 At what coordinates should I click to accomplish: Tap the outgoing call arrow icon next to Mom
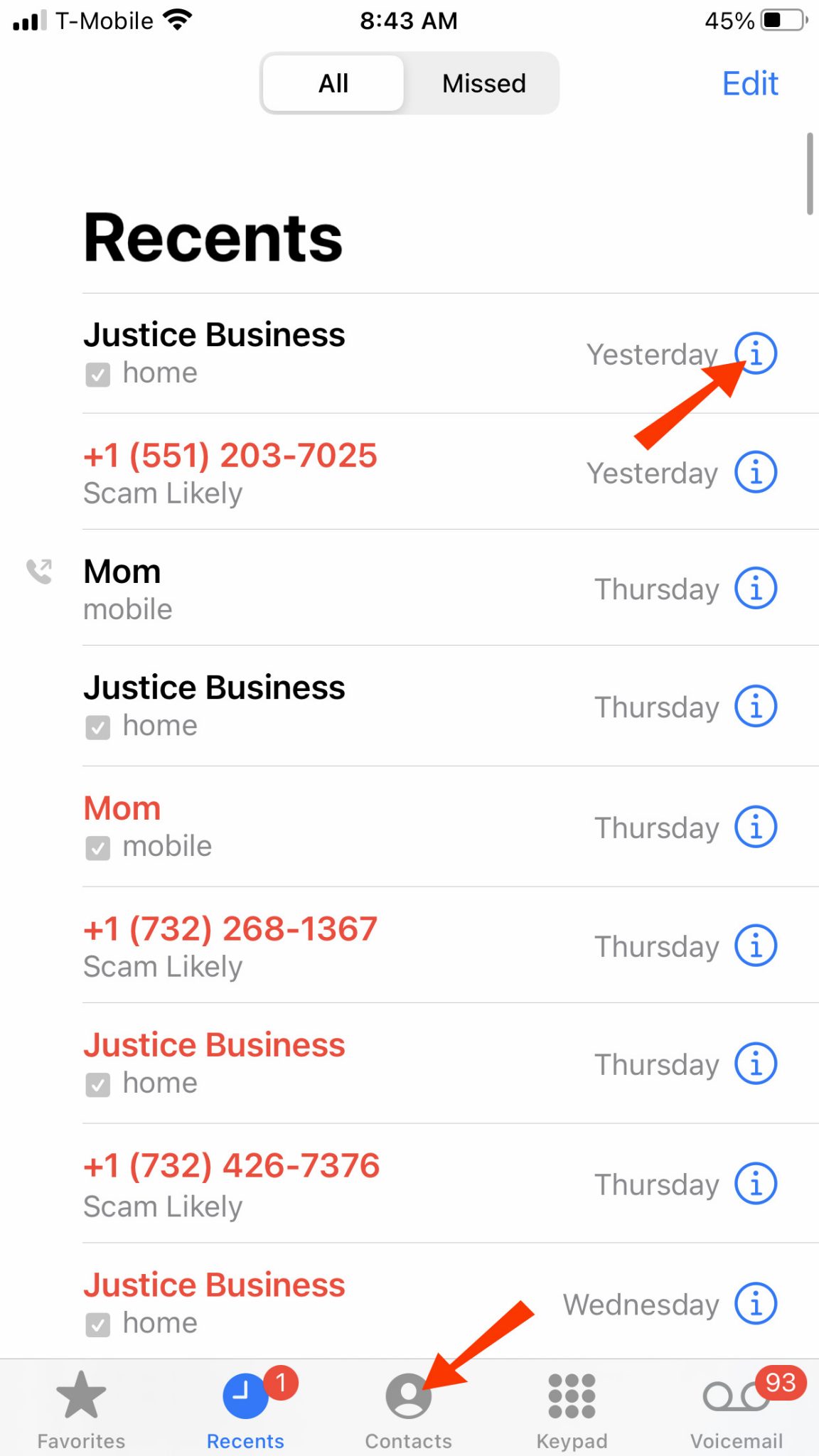tap(39, 571)
